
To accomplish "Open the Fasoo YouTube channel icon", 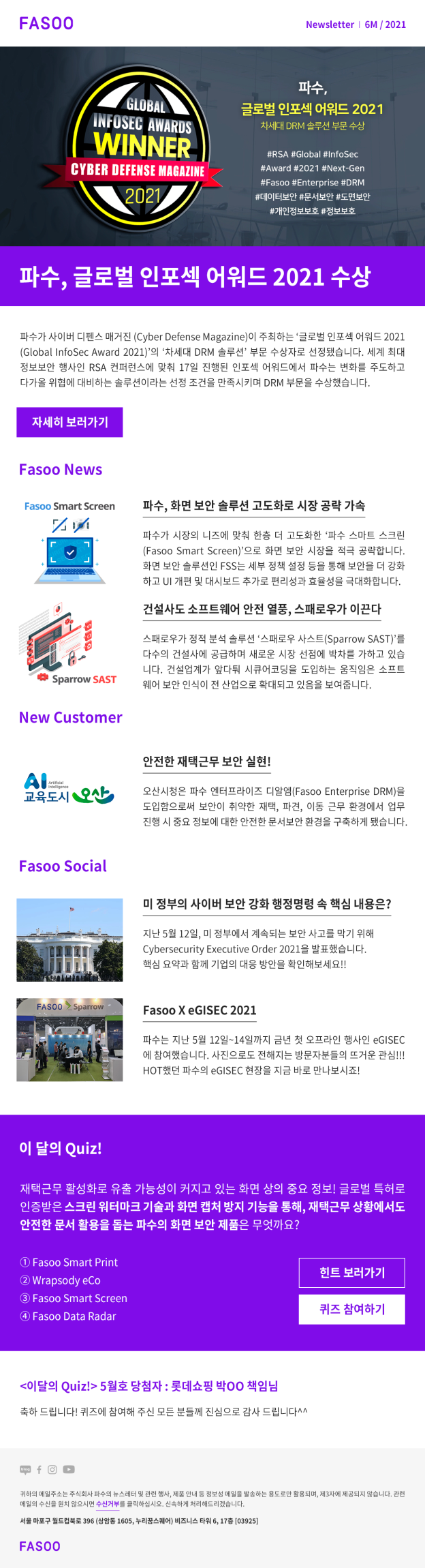I will [x=69, y=1469].
